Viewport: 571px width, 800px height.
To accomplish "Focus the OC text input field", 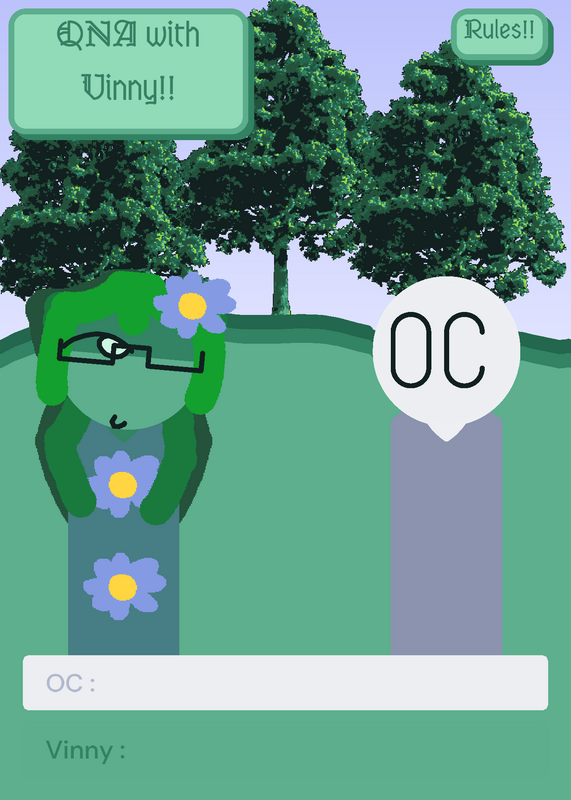I will pos(285,683).
